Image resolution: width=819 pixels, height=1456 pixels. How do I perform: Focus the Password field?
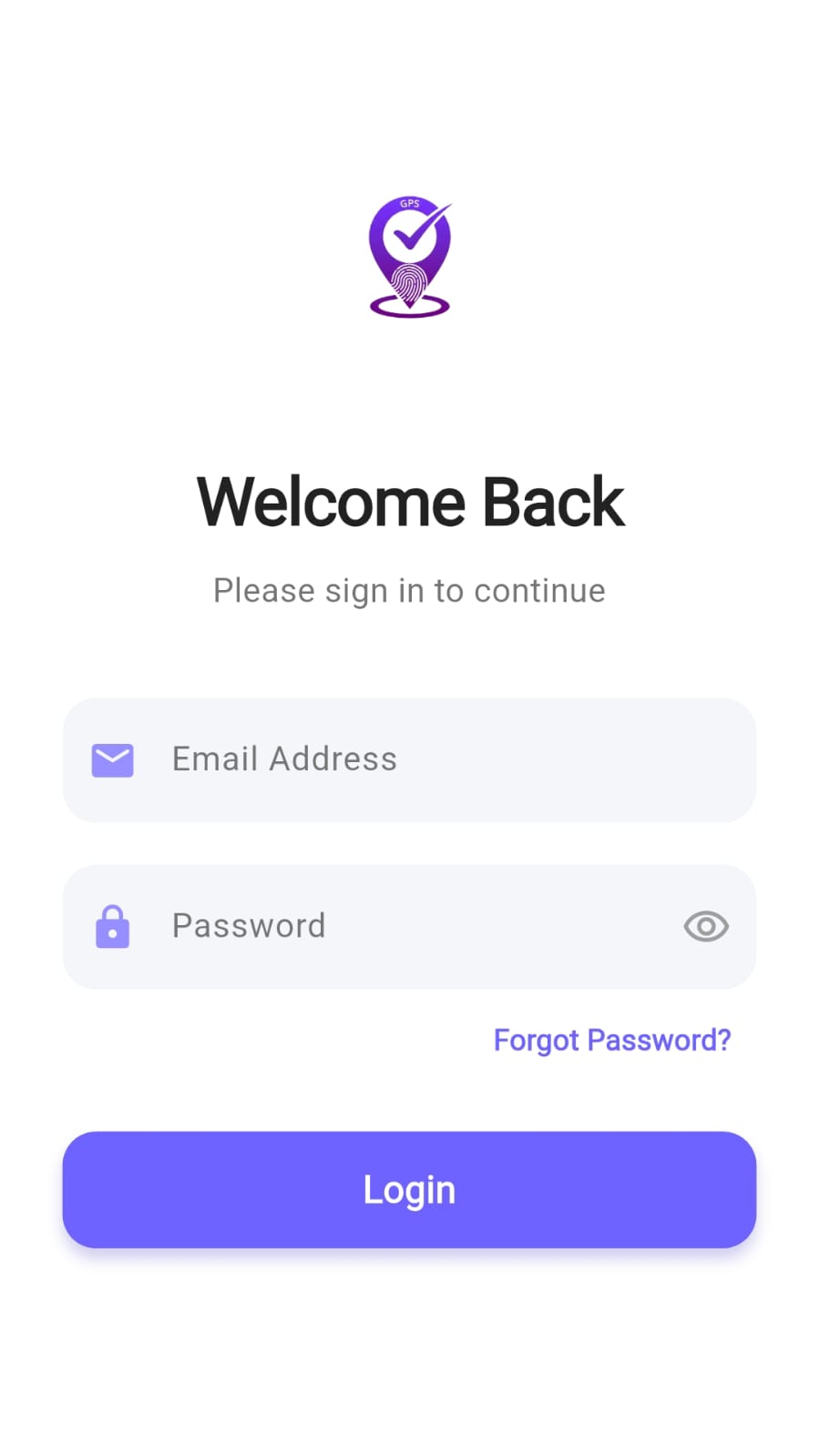[409, 927]
